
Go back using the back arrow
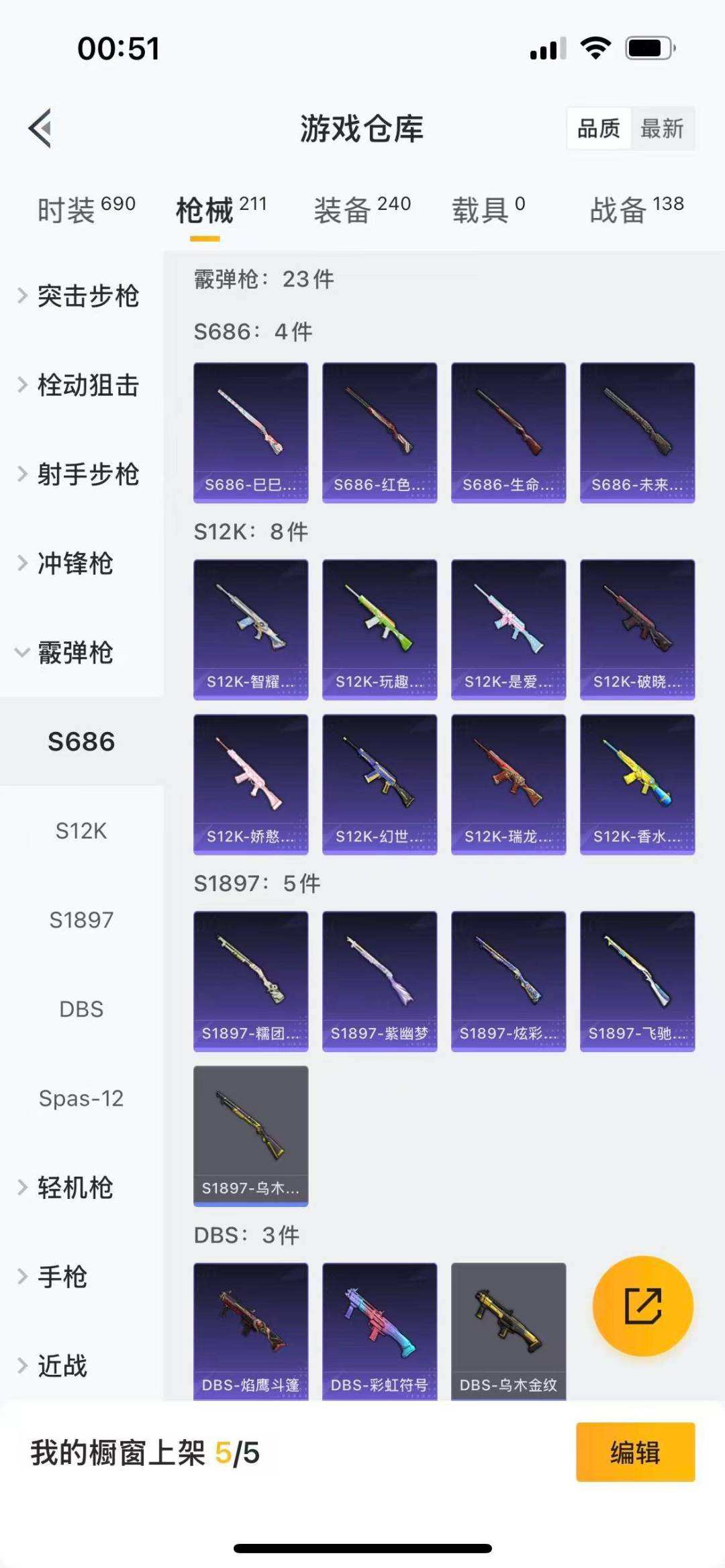pyautogui.click(x=41, y=128)
